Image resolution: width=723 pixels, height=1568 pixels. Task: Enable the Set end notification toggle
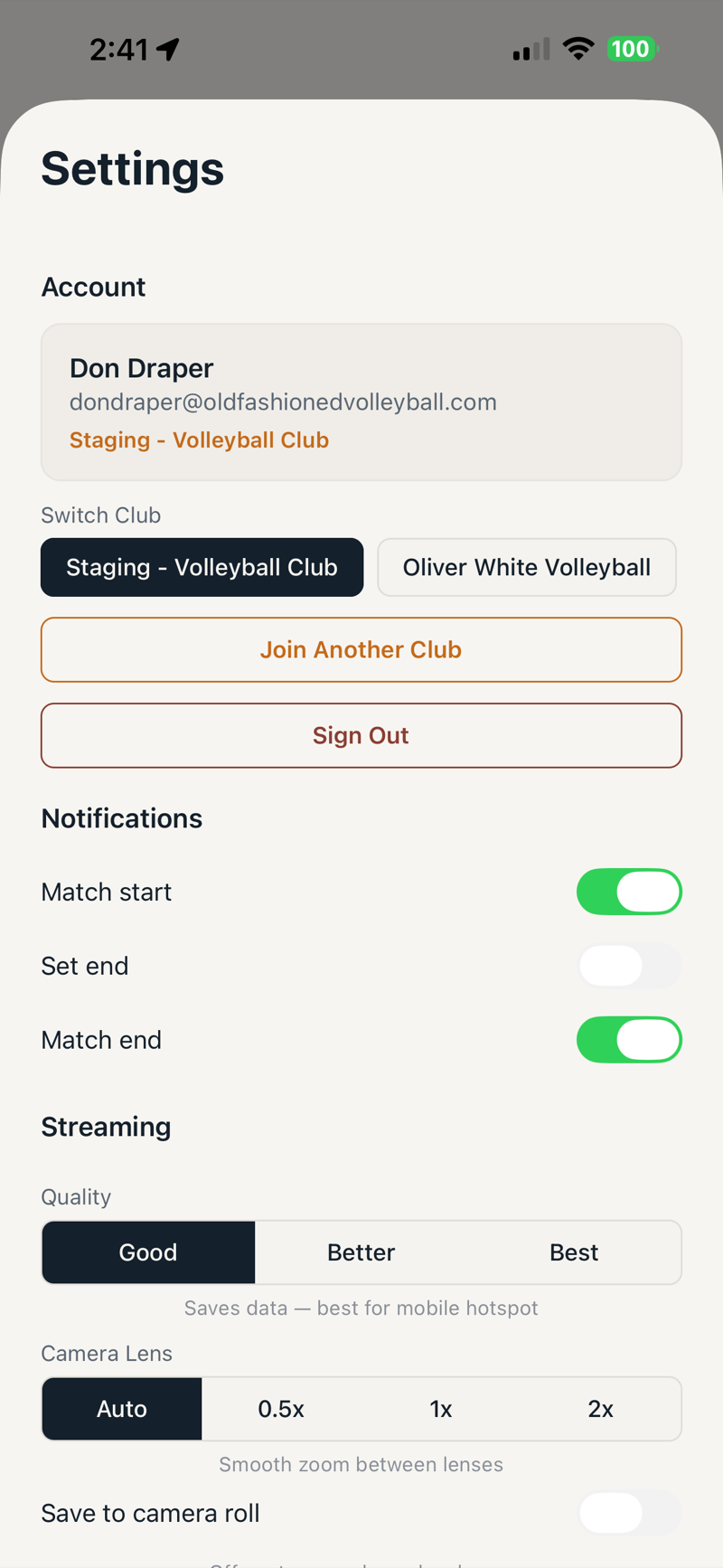tap(630, 965)
